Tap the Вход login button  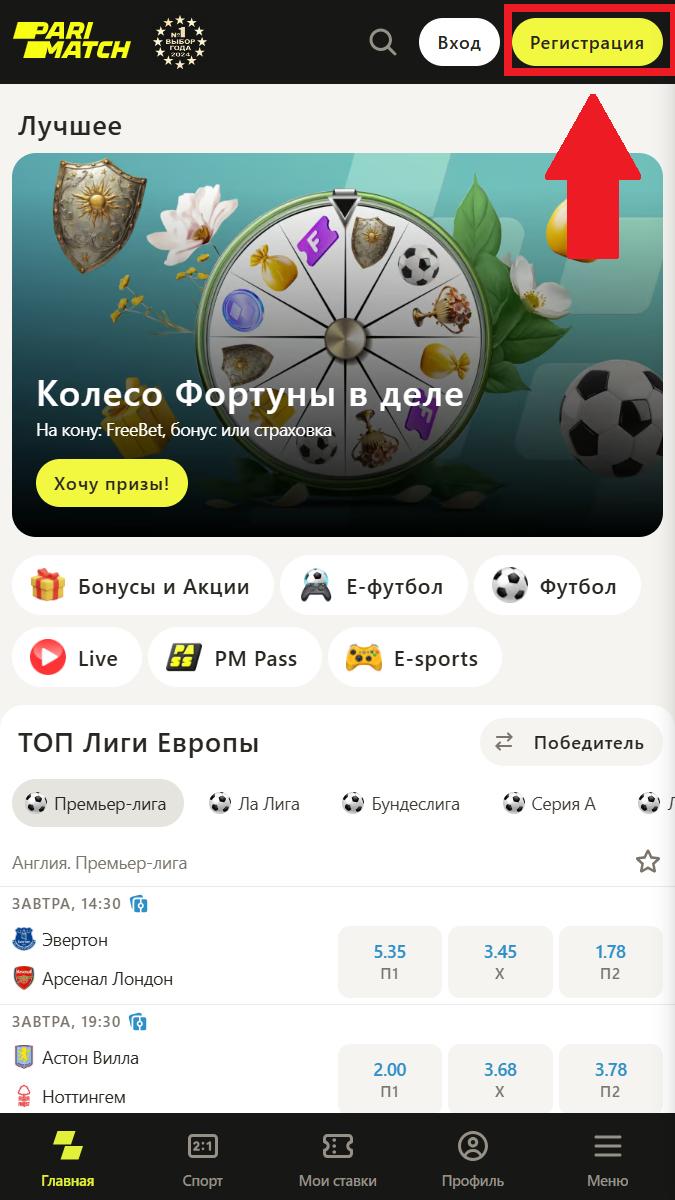[x=459, y=43]
